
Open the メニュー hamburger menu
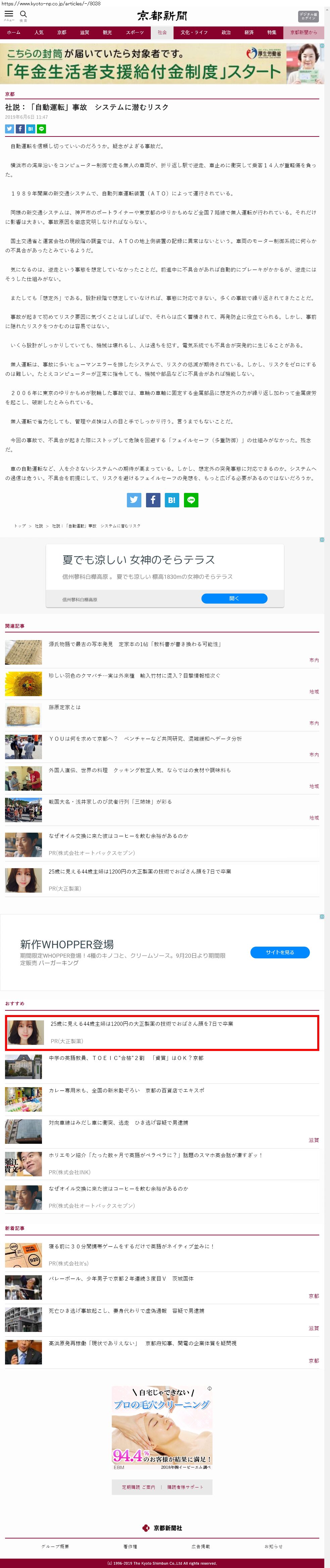(x=8, y=15)
